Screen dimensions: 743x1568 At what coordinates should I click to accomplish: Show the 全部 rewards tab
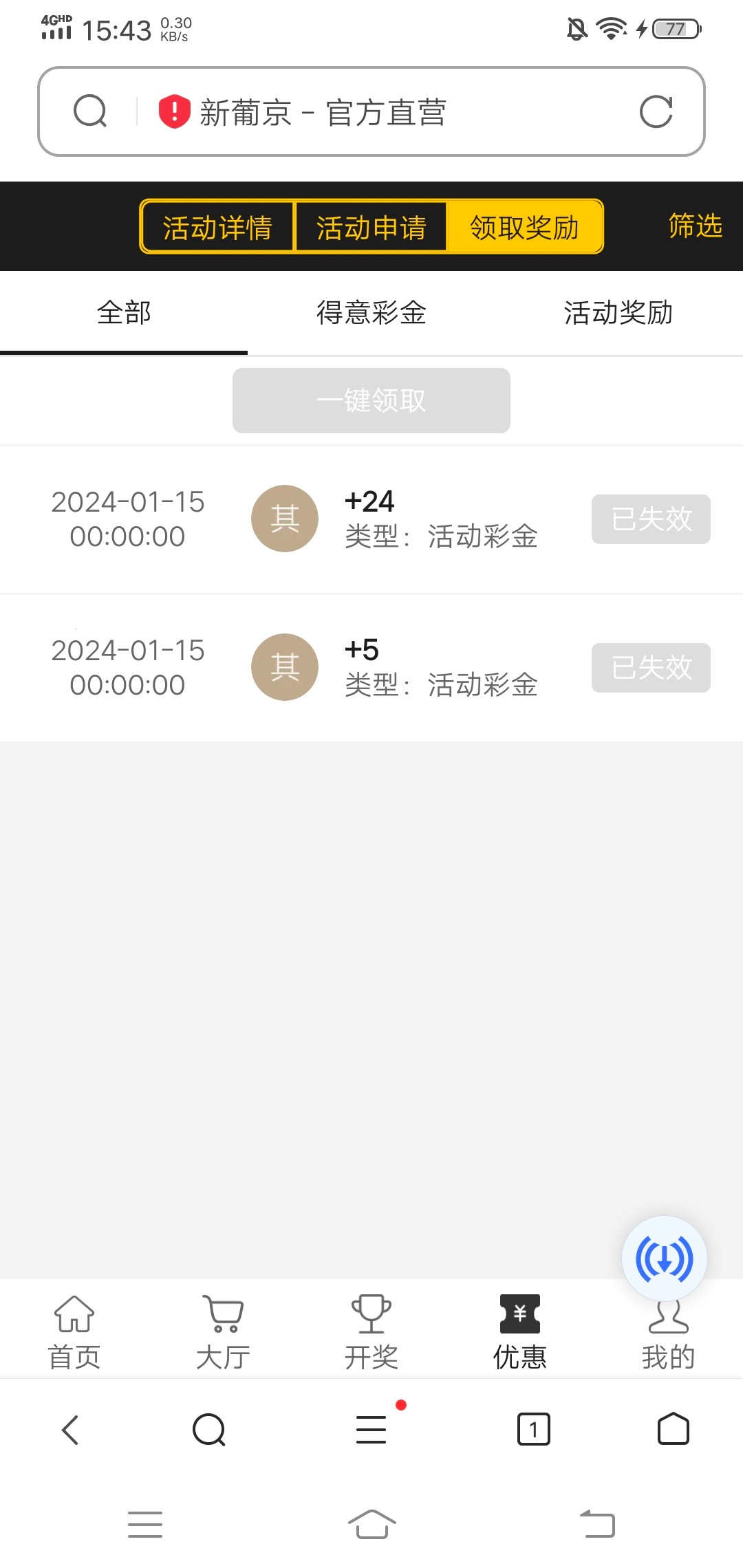[x=124, y=313]
